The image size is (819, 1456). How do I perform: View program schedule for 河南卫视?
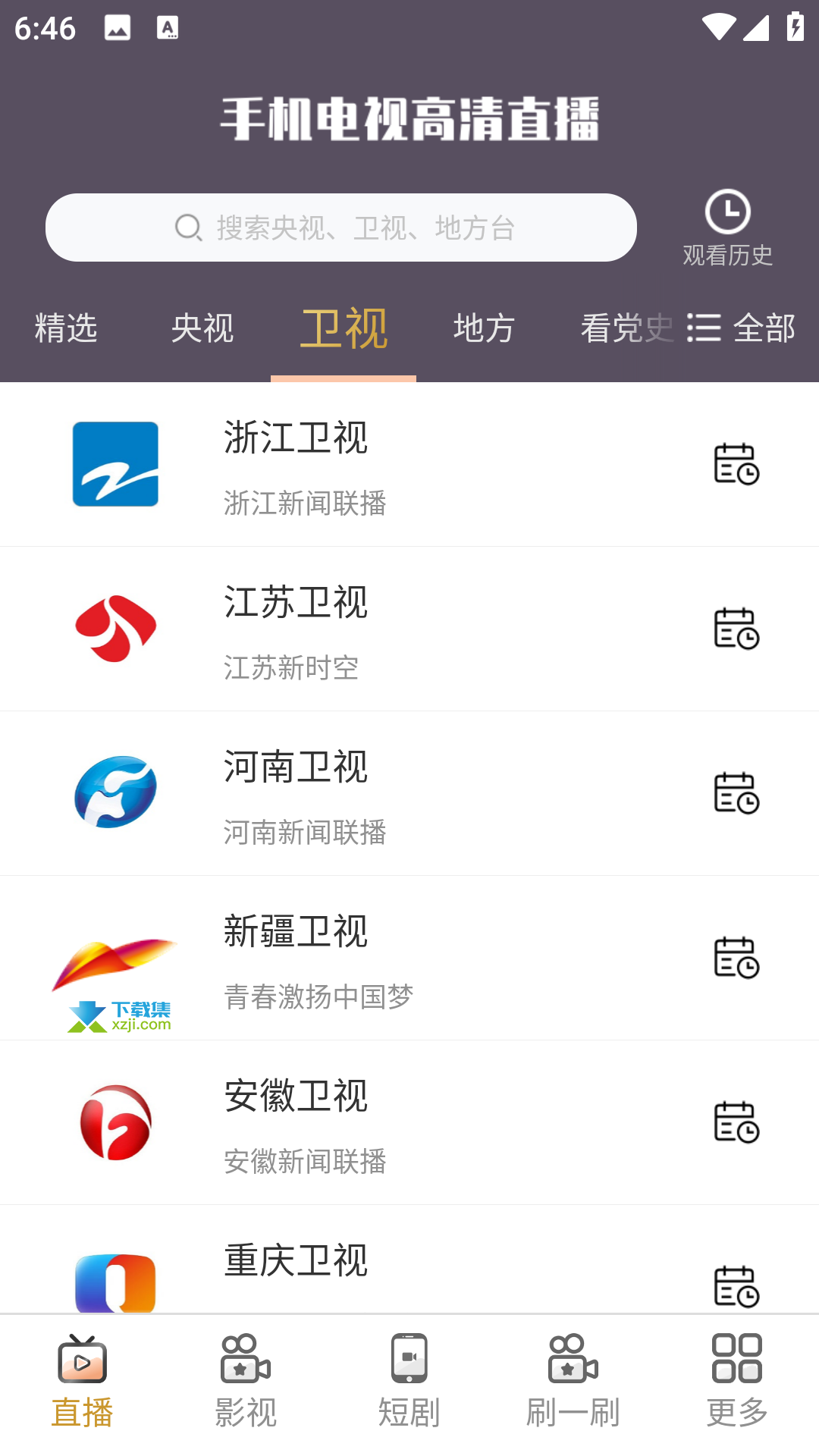pos(736,792)
